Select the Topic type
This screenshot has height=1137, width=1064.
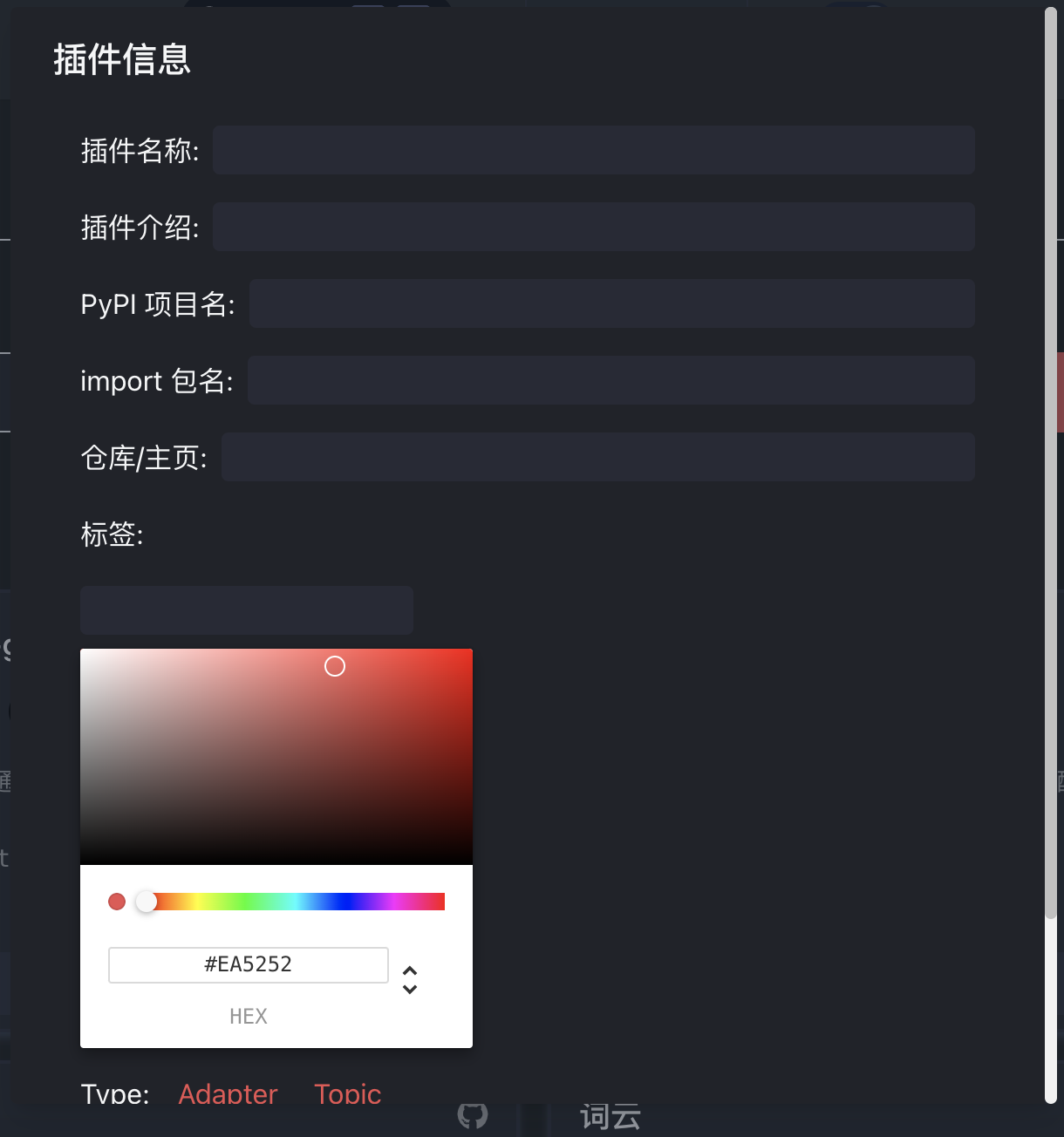pyautogui.click(x=347, y=1094)
